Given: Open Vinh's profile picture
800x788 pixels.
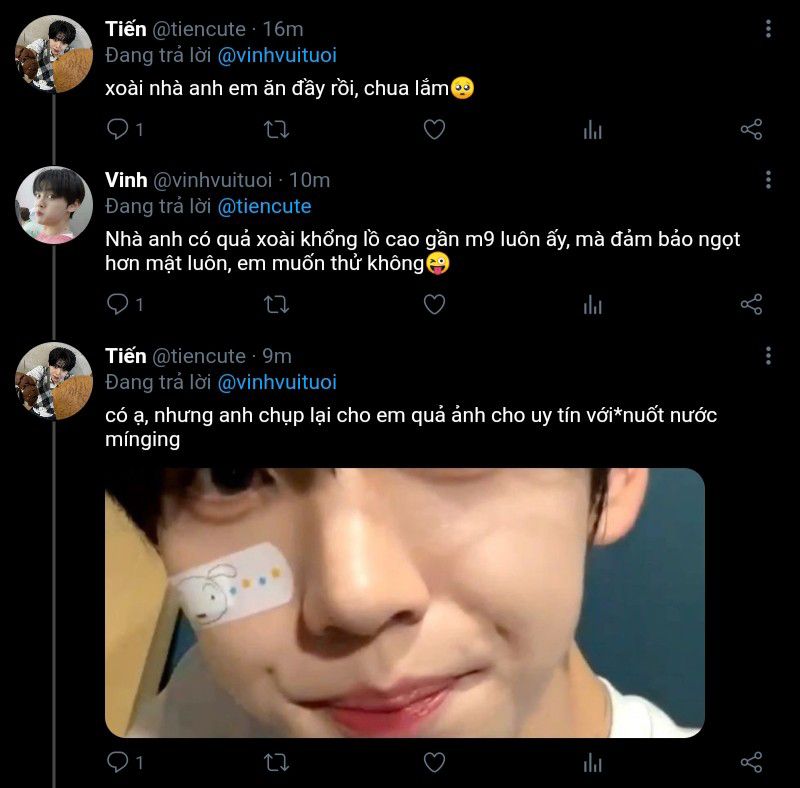Looking at the screenshot, I should coord(54,205).
